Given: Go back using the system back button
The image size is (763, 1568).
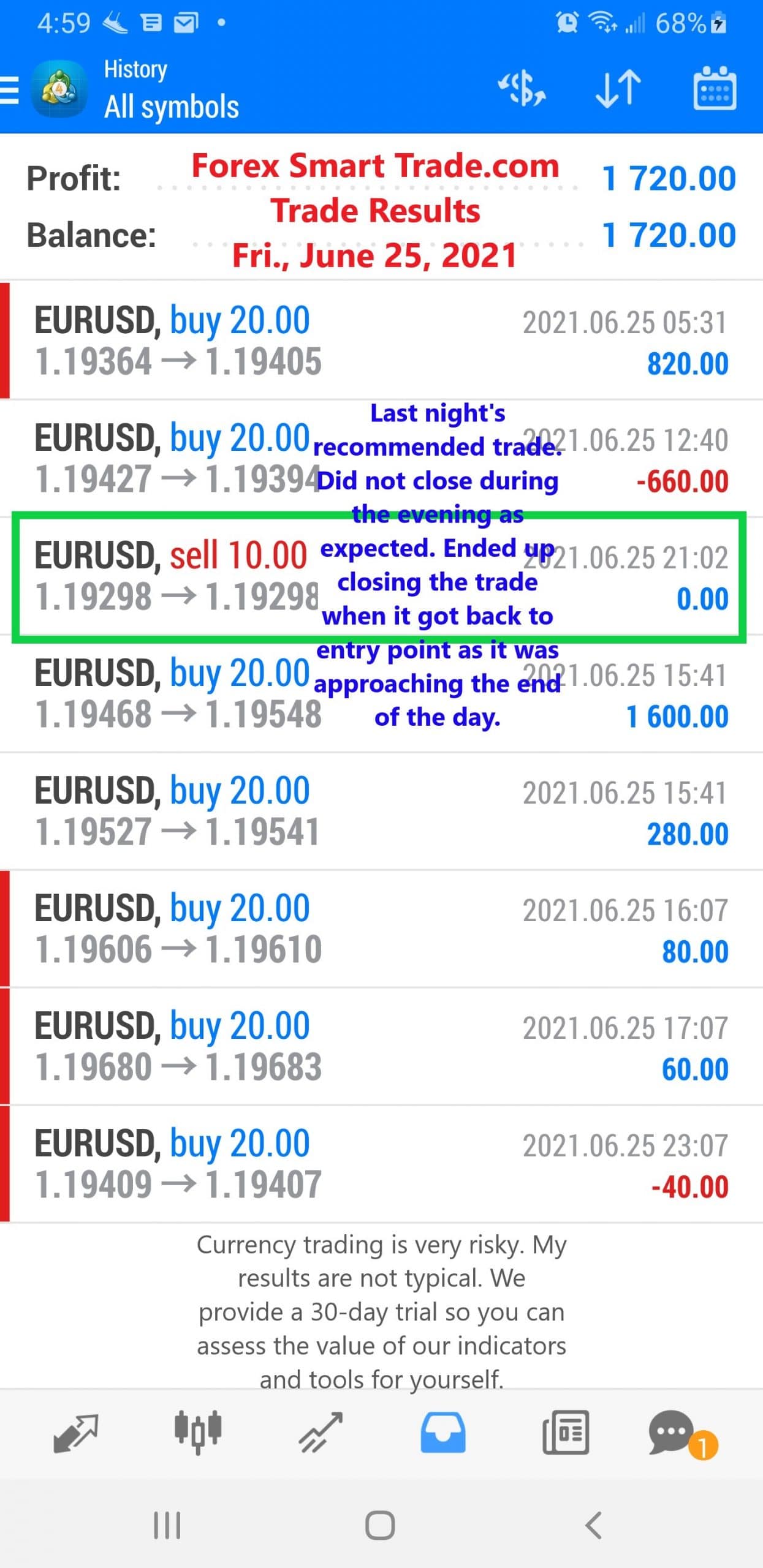Looking at the screenshot, I should click(x=593, y=1525).
